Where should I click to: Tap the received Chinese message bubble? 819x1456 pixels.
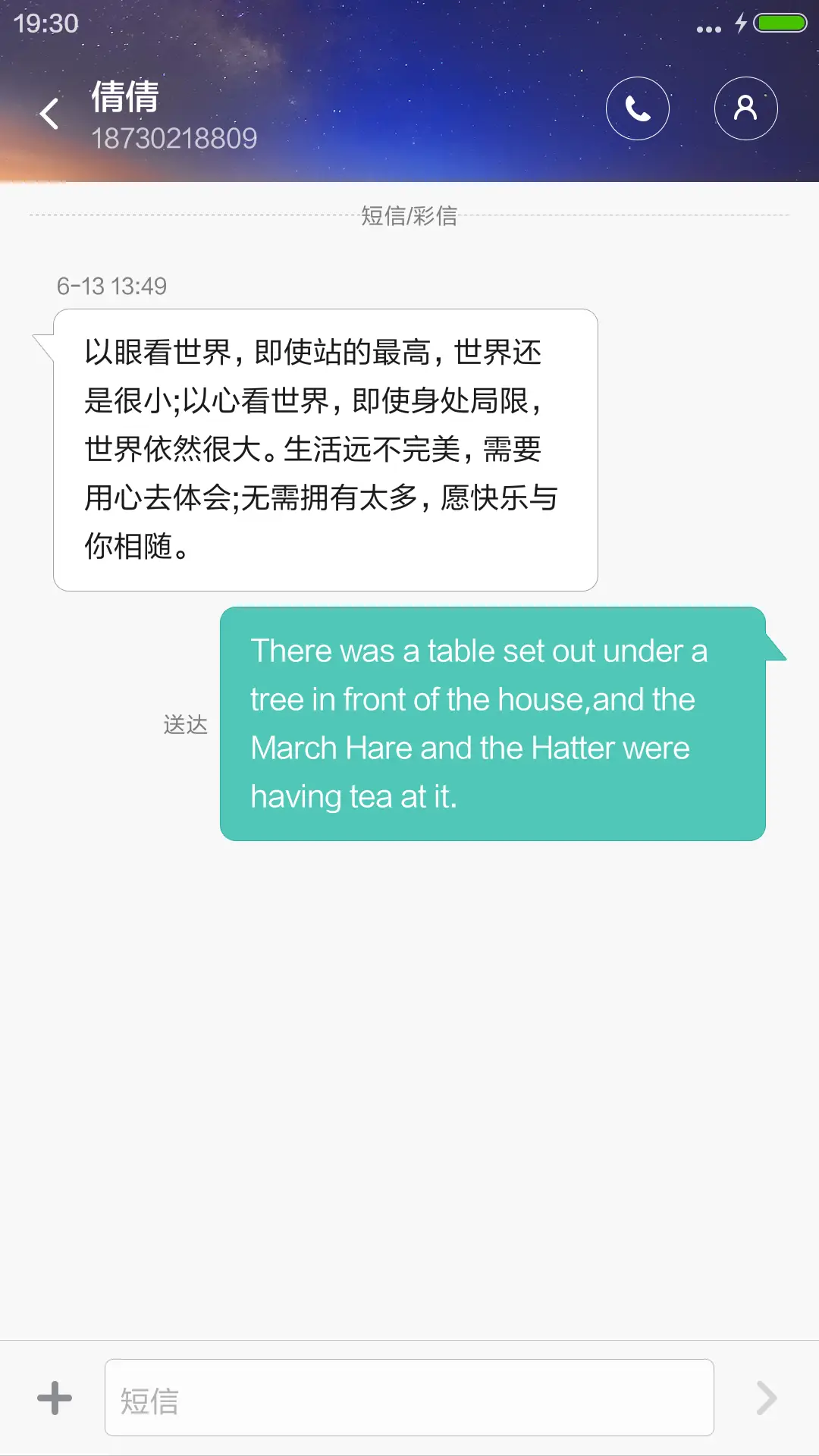click(325, 447)
